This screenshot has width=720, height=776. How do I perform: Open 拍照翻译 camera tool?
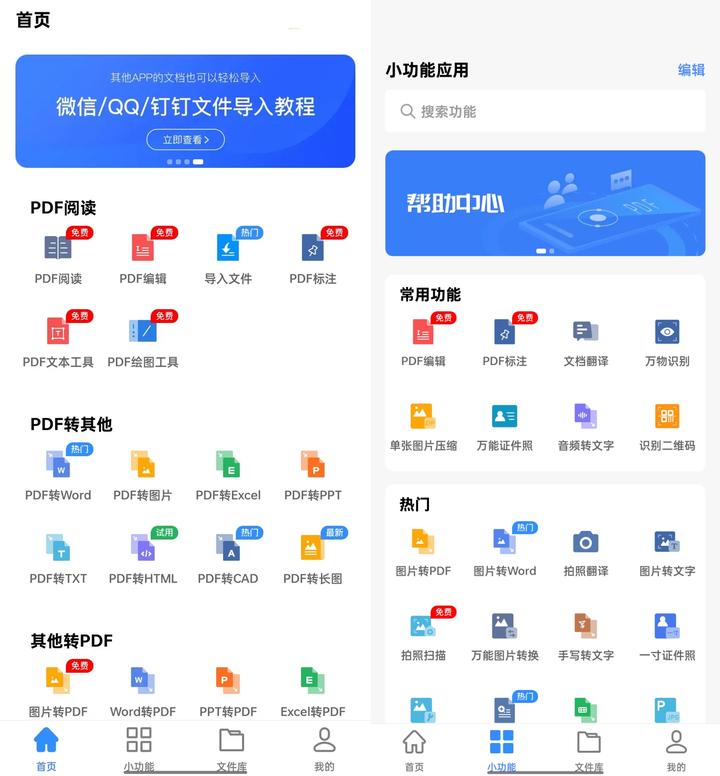tap(586, 552)
